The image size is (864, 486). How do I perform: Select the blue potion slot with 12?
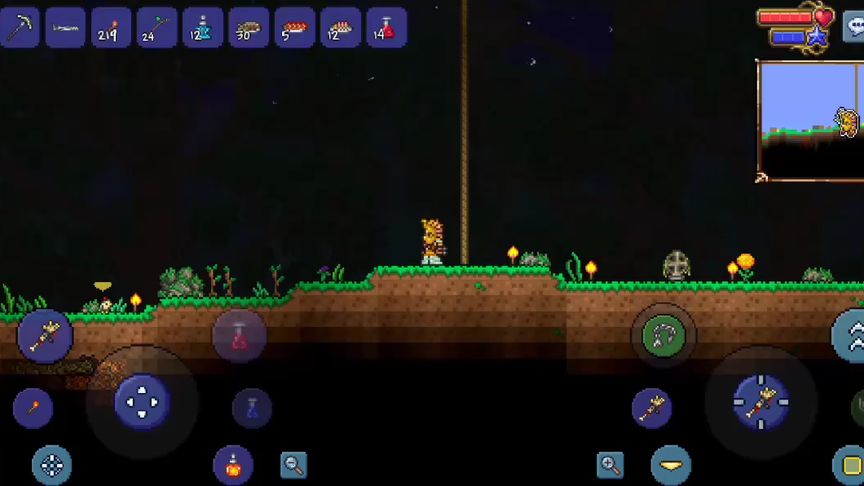[x=203, y=28]
